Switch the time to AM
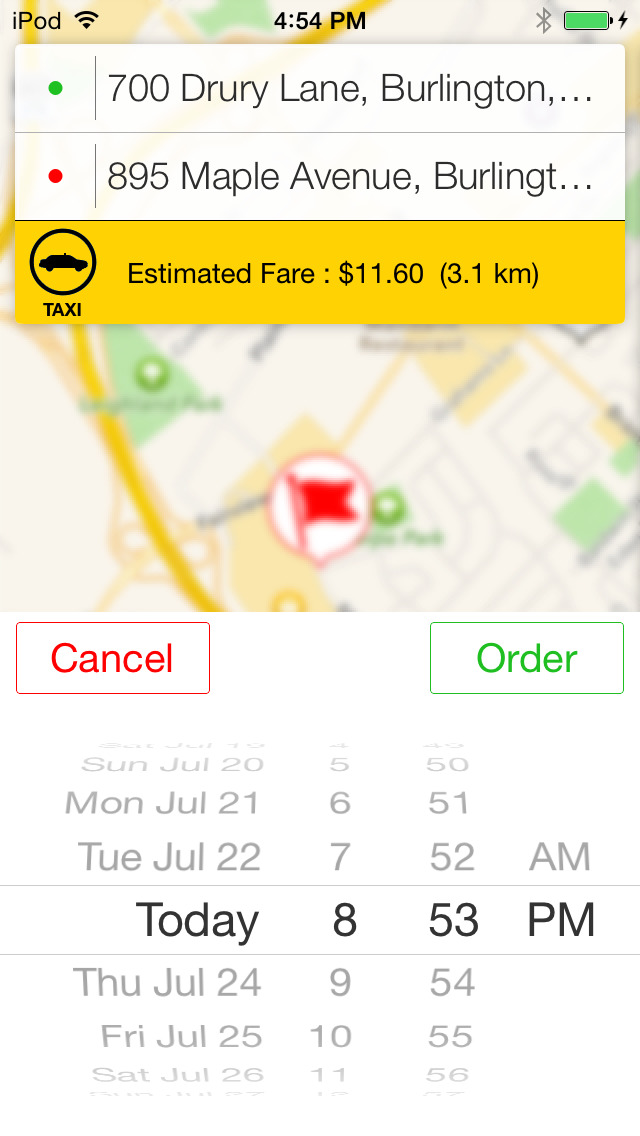The height and width of the screenshot is (1136, 640). coord(560,857)
